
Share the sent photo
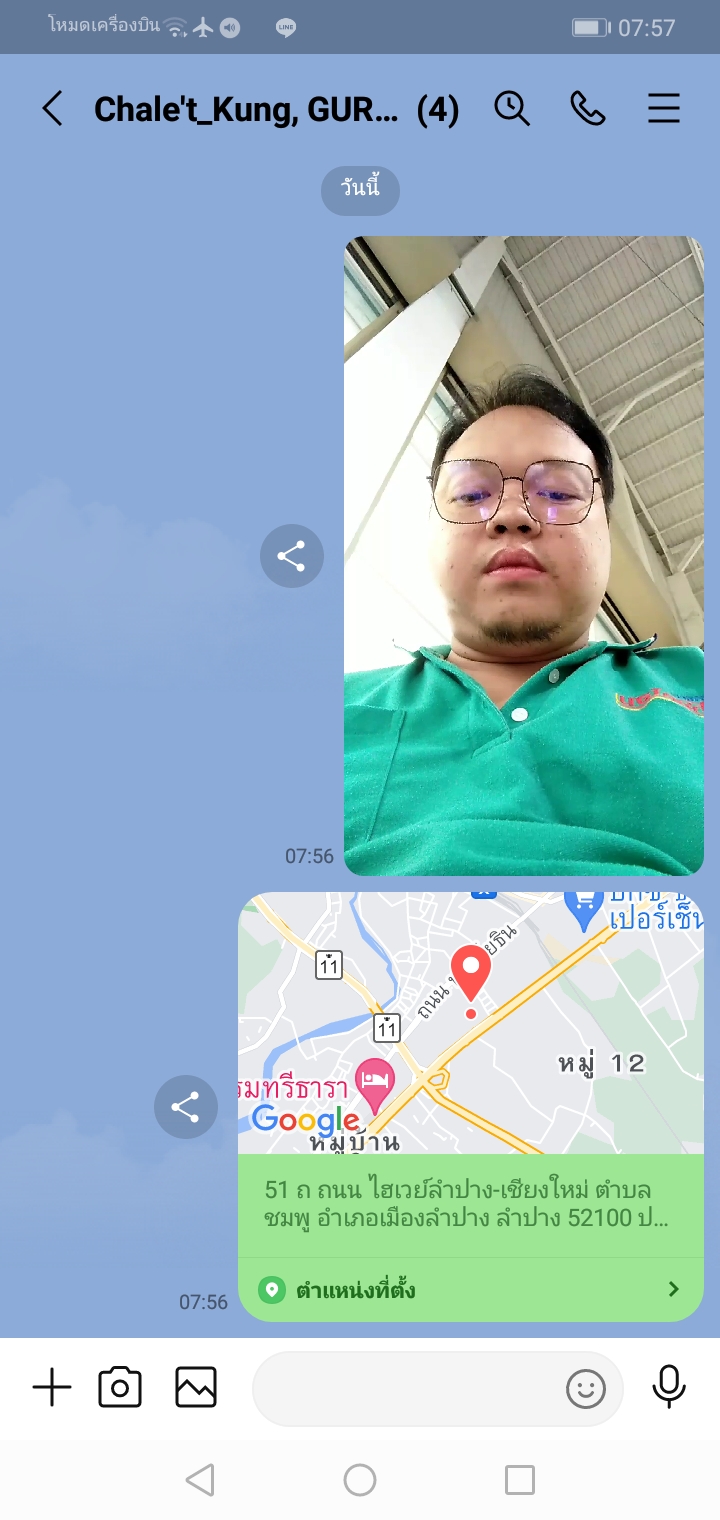click(292, 556)
